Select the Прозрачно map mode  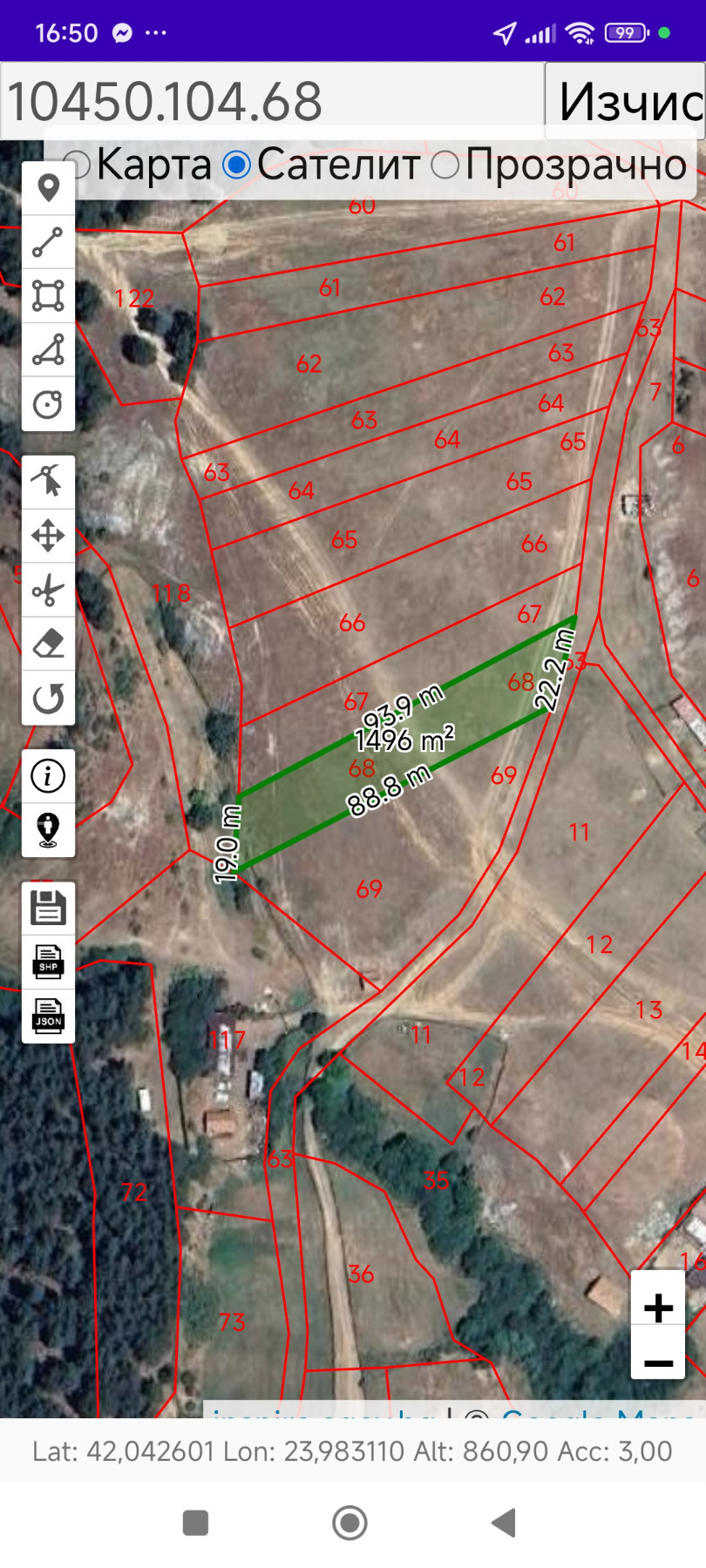[445, 165]
